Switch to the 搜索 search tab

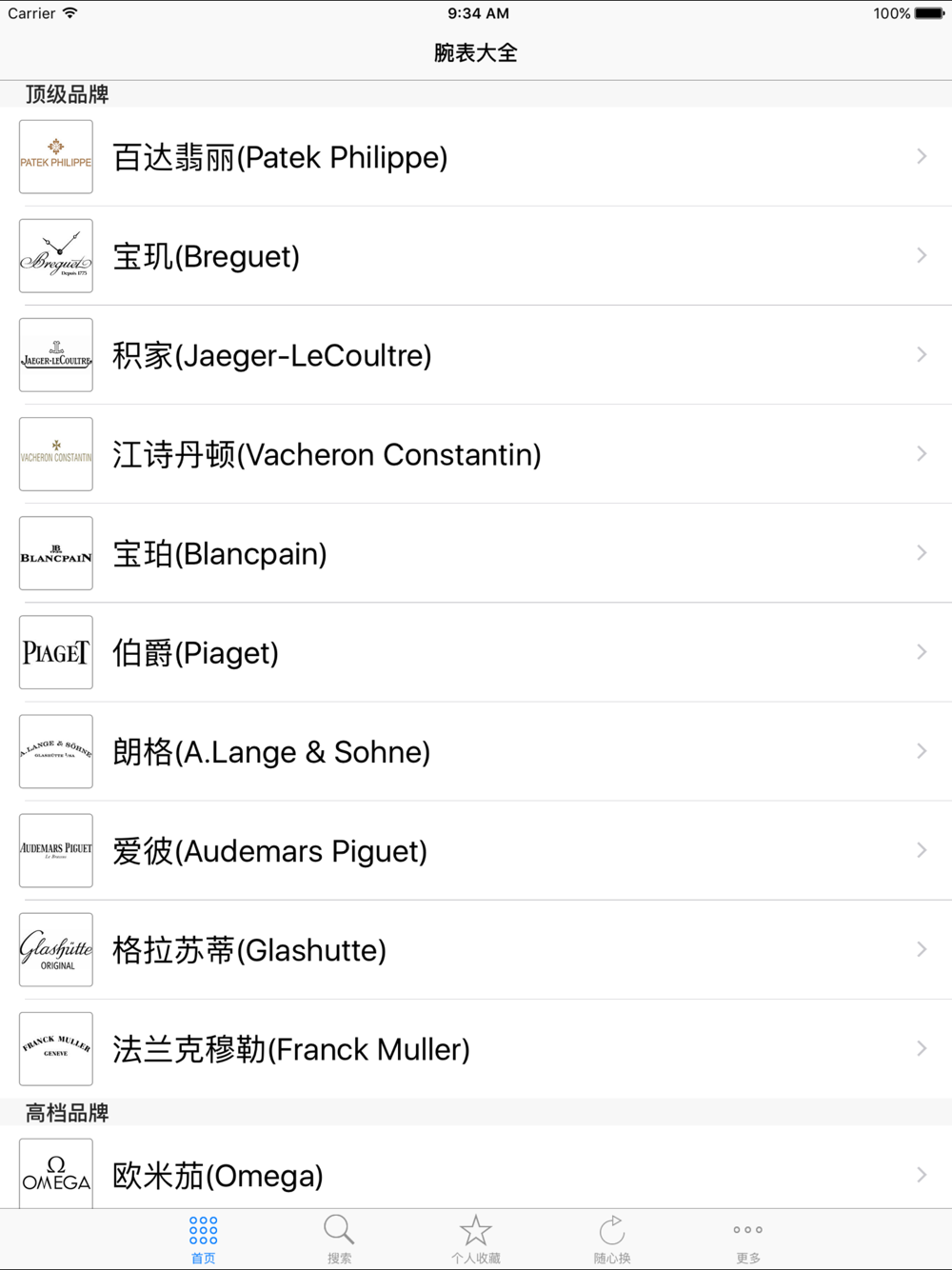[339, 1239]
